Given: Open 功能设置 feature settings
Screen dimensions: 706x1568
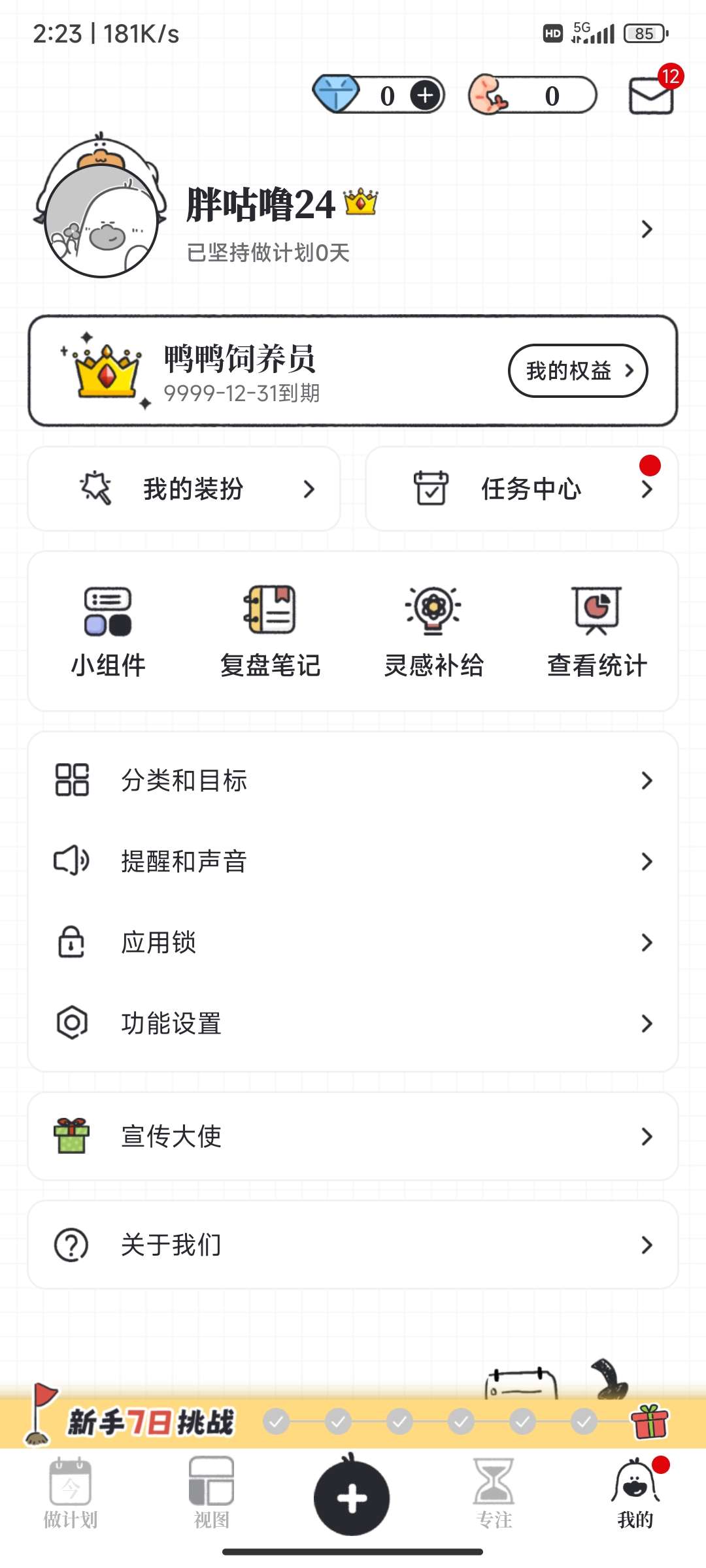Looking at the screenshot, I should 353,1023.
